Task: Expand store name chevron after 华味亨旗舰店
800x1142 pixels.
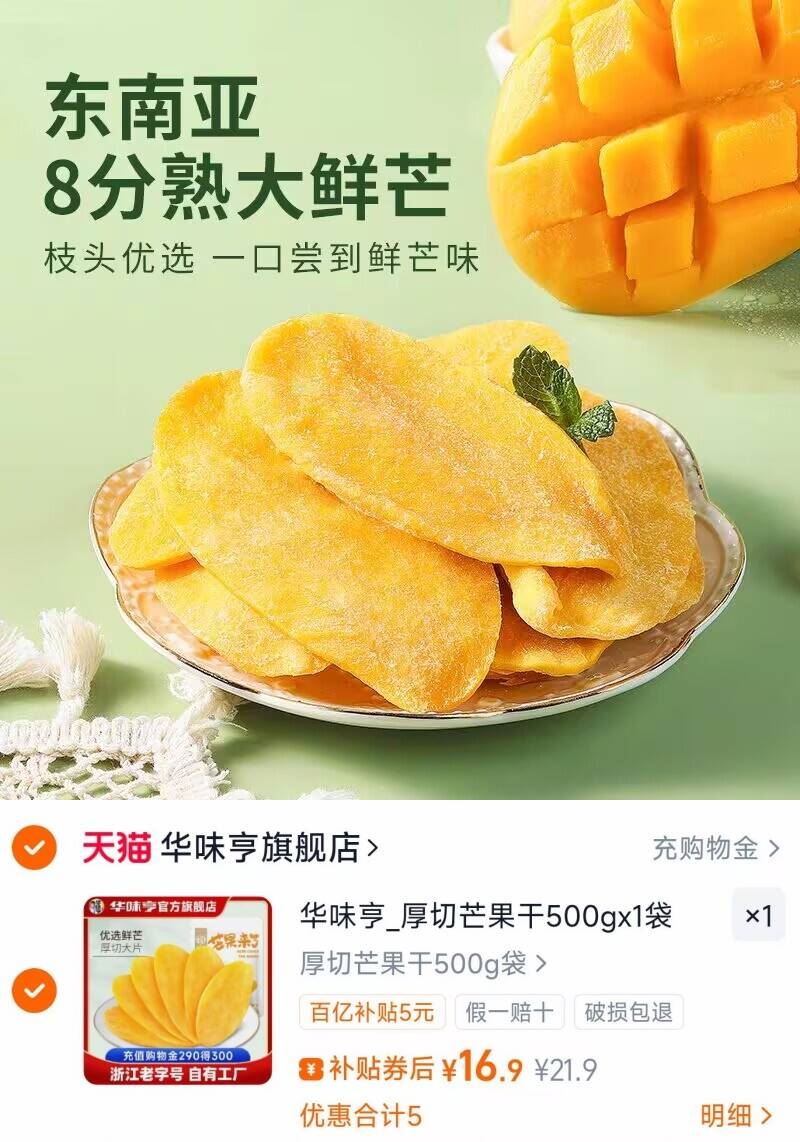Action: pyautogui.click(x=372, y=845)
